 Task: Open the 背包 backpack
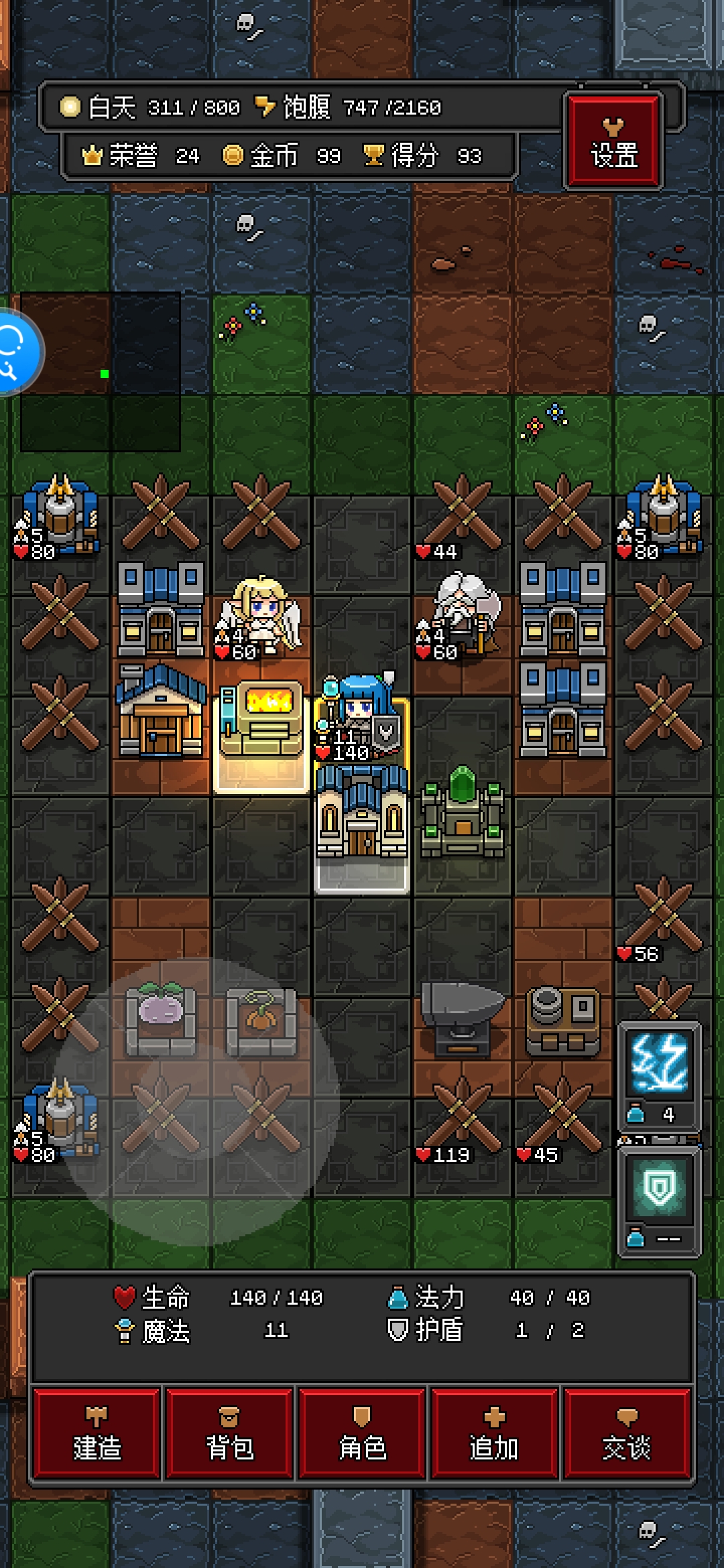(x=229, y=1433)
